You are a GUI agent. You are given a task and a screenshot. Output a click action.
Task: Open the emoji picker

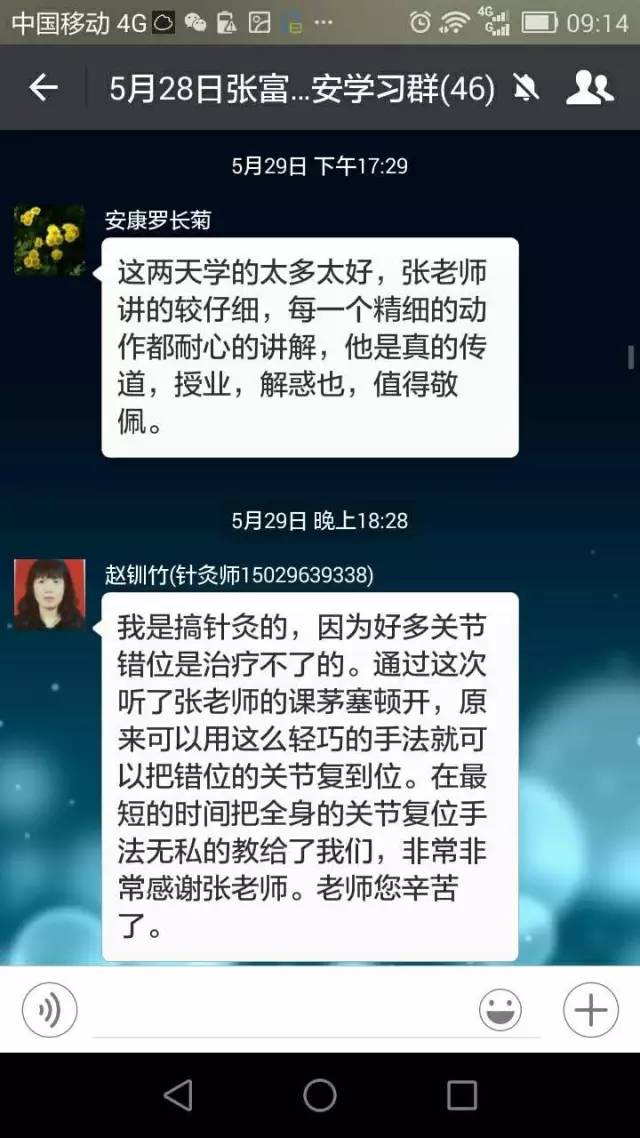pyautogui.click(x=500, y=1010)
